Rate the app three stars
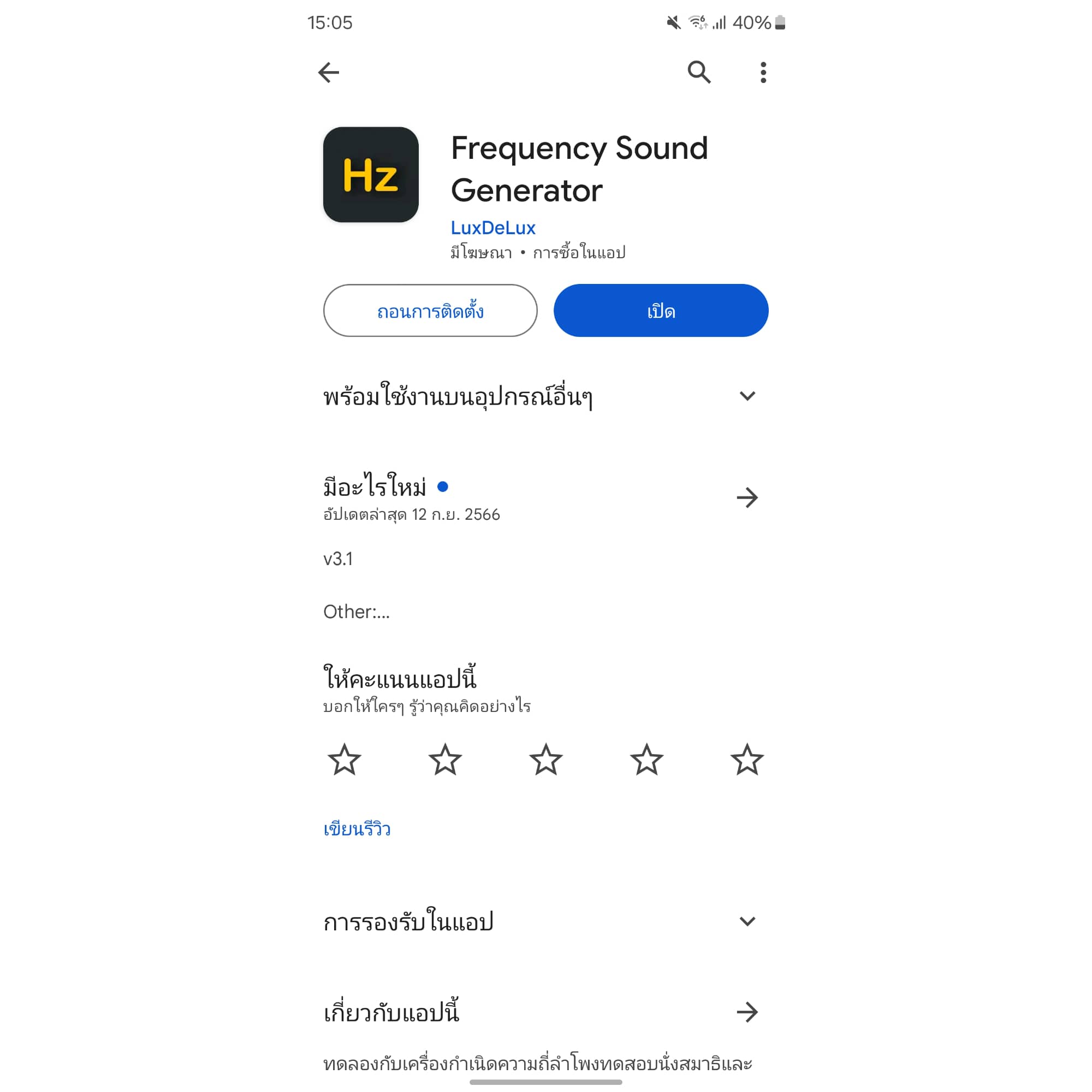 click(545, 759)
